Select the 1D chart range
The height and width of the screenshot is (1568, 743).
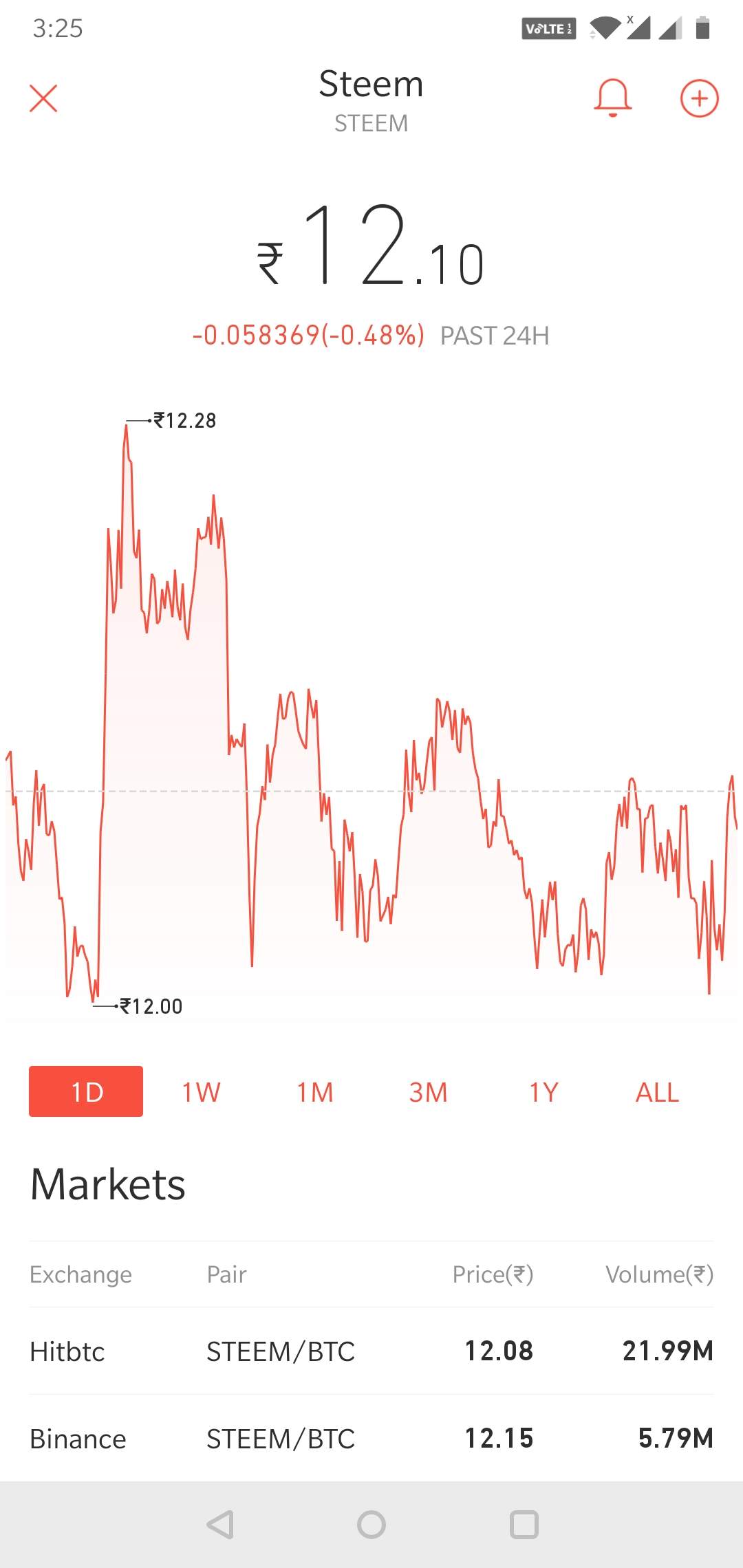coord(86,1091)
